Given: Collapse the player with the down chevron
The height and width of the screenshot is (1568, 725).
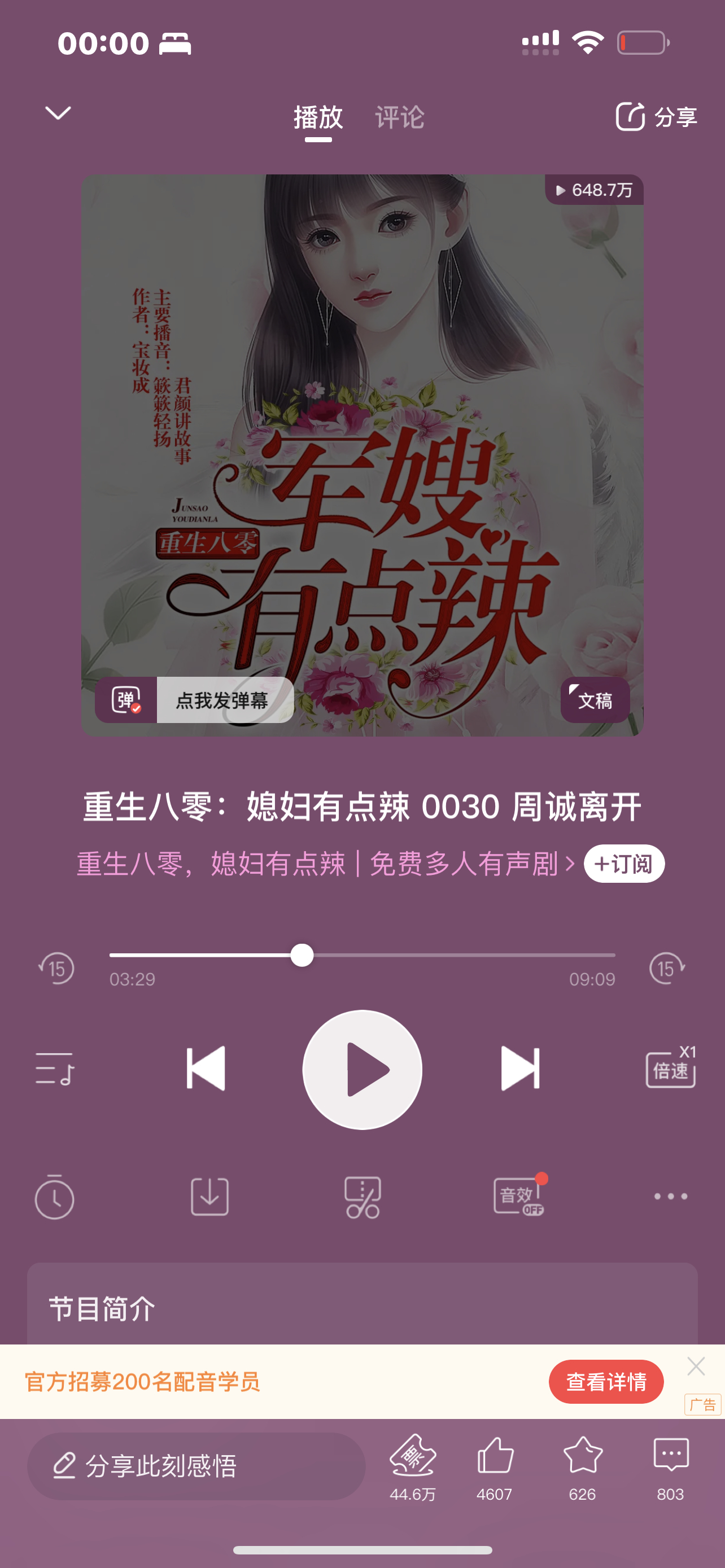Looking at the screenshot, I should point(58,113).
